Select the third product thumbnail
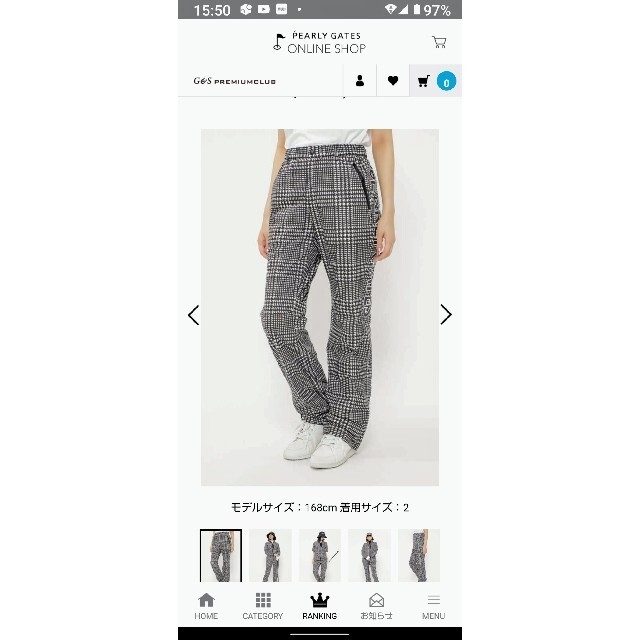640x640 pixels. pos(320,555)
